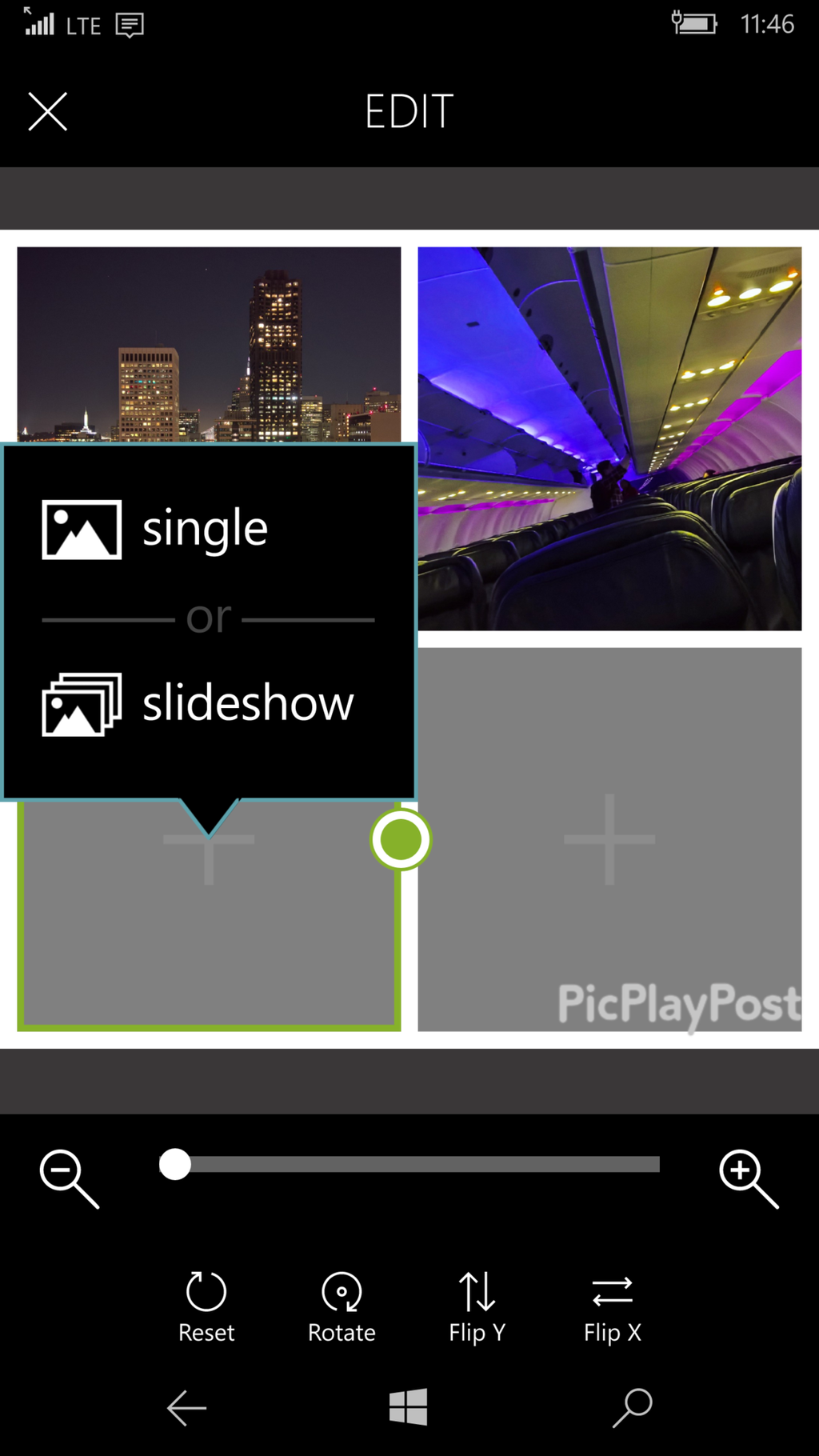Select the Reset icon to undo transformations

206,1292
